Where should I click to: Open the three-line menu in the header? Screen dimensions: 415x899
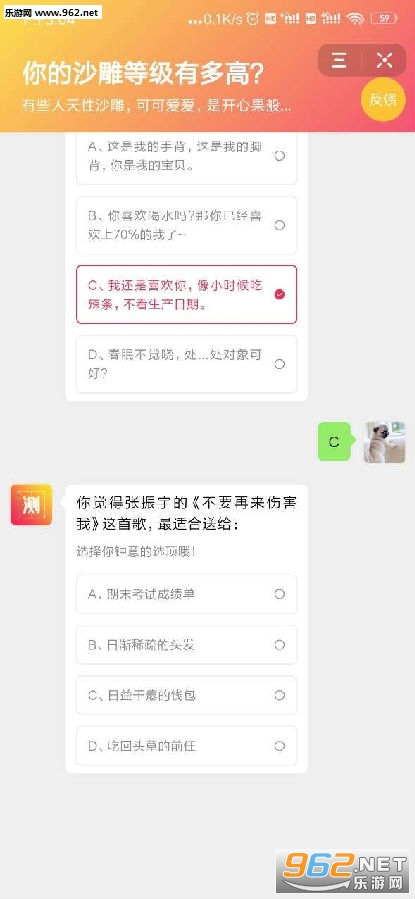point(339,60)
